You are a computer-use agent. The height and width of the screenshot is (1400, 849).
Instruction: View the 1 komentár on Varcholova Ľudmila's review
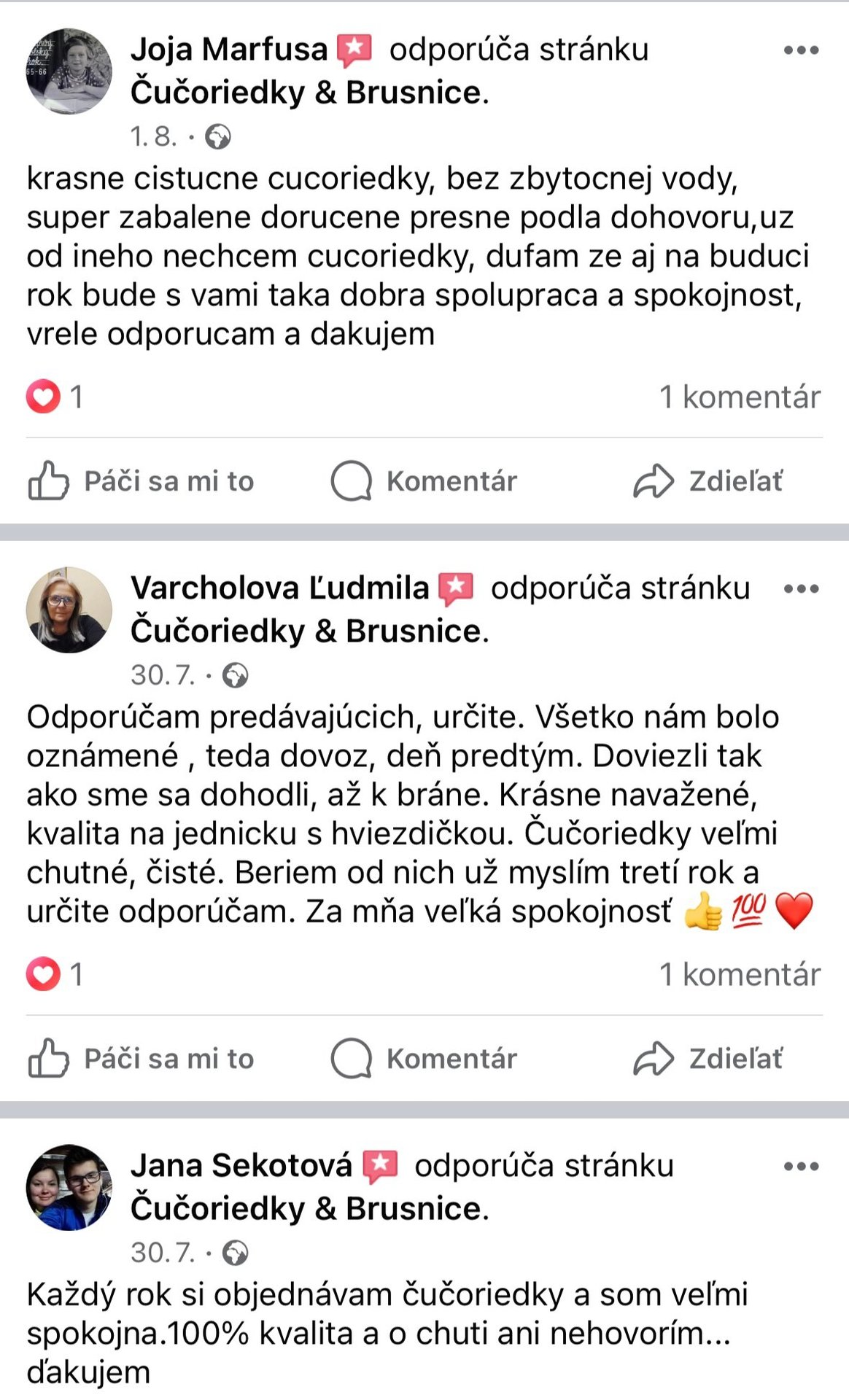tap(740, 975)
